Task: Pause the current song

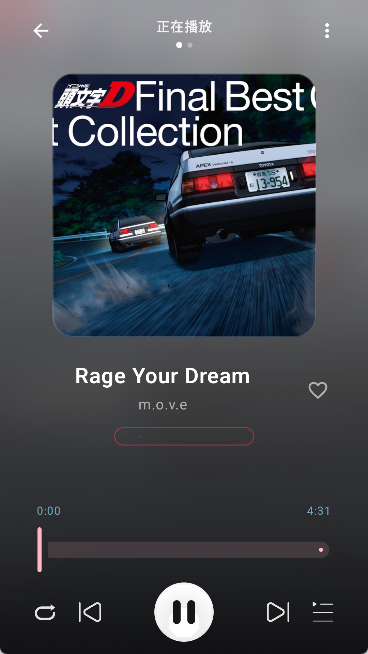Action: tap(184, 612)
